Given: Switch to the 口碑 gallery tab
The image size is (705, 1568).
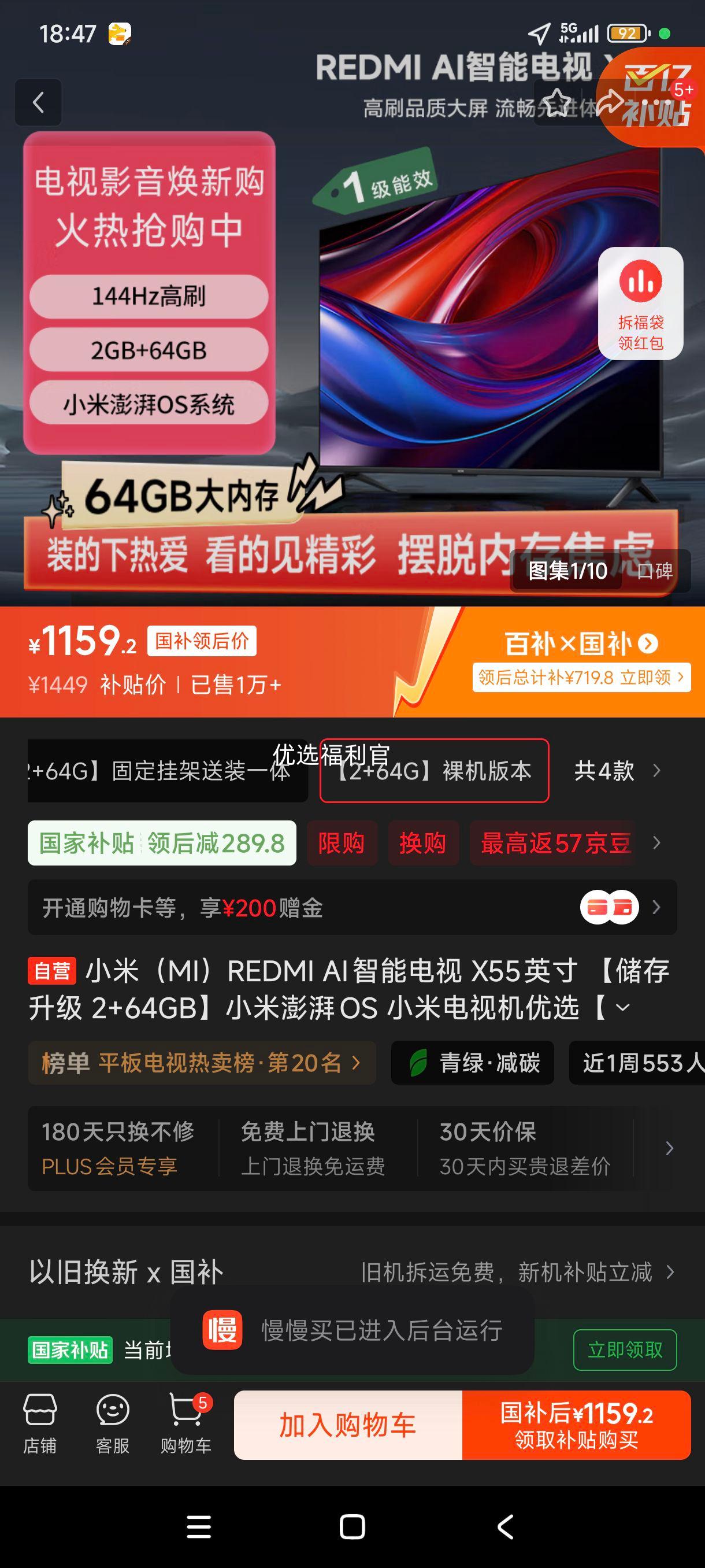Looking at the screenshot, I should [655, 571].
